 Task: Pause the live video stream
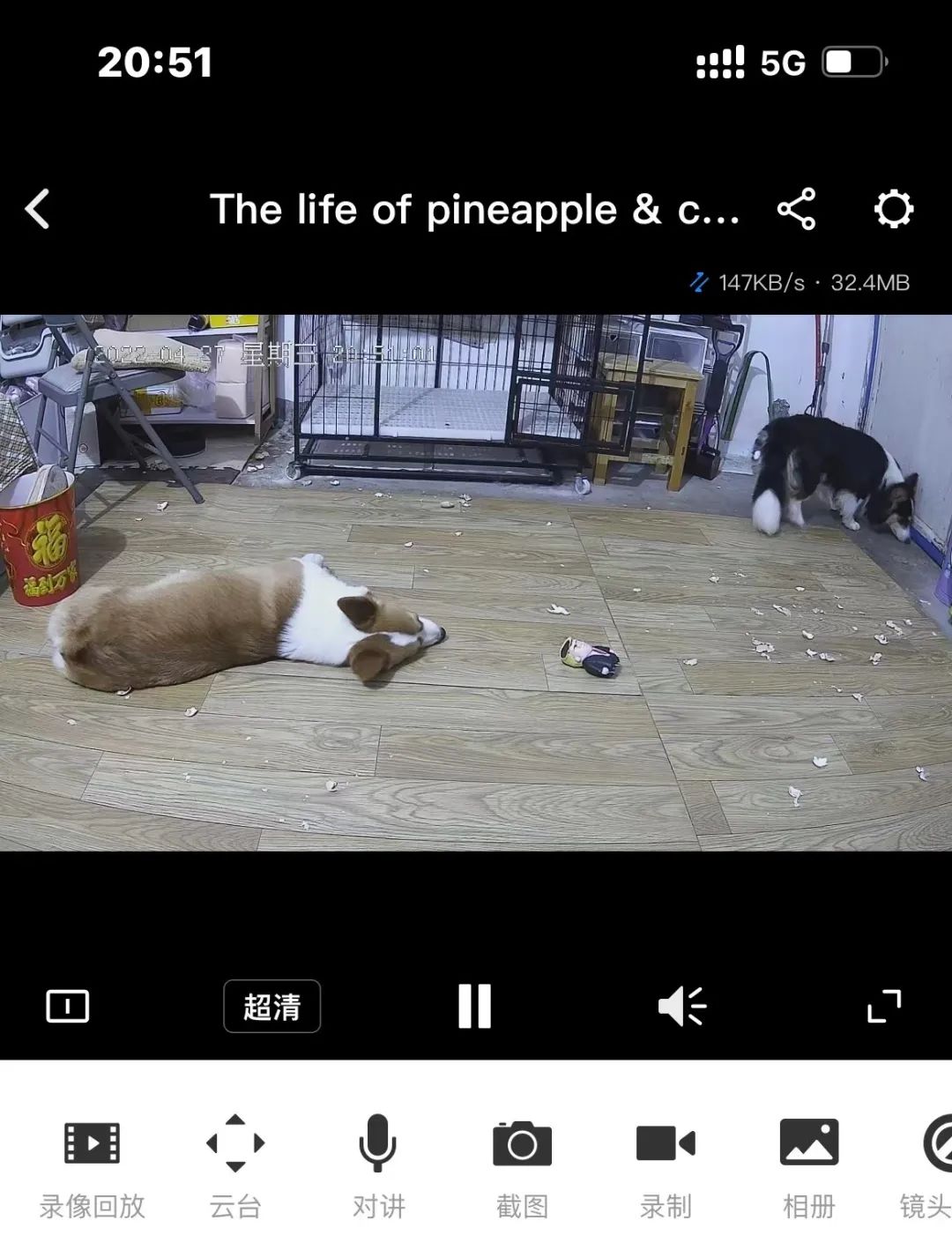474,1006
